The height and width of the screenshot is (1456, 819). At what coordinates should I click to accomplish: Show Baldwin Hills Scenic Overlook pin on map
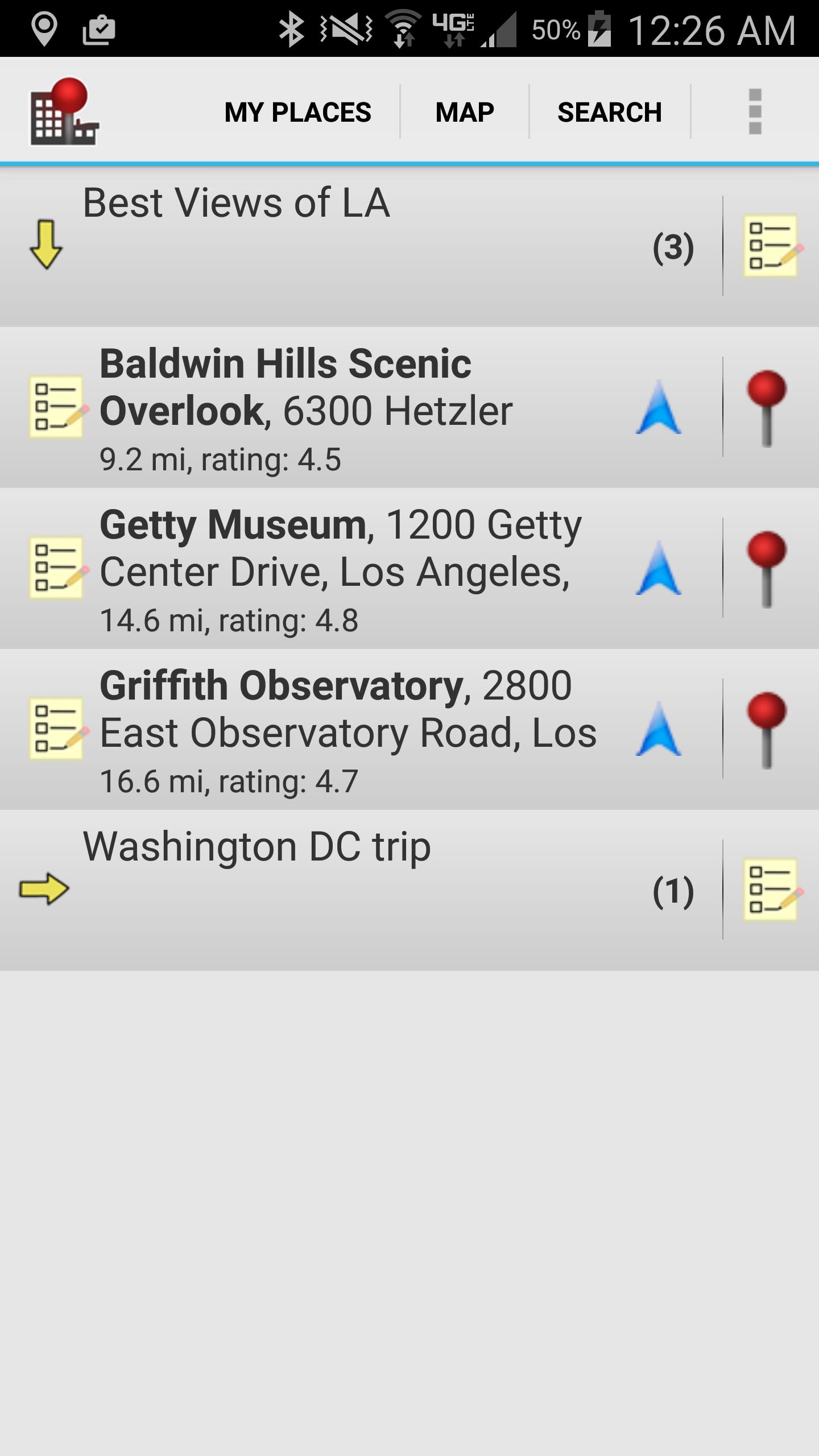point(767,407)
